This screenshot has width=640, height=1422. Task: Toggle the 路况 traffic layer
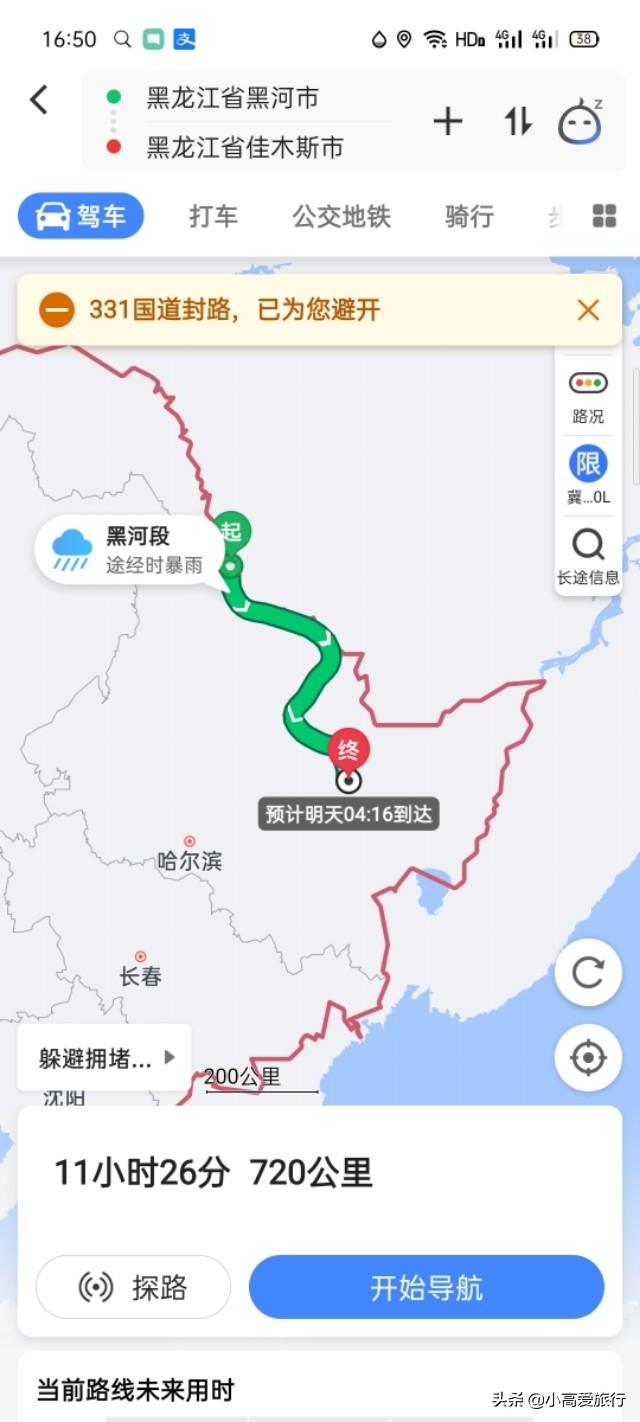click(588, 396)
